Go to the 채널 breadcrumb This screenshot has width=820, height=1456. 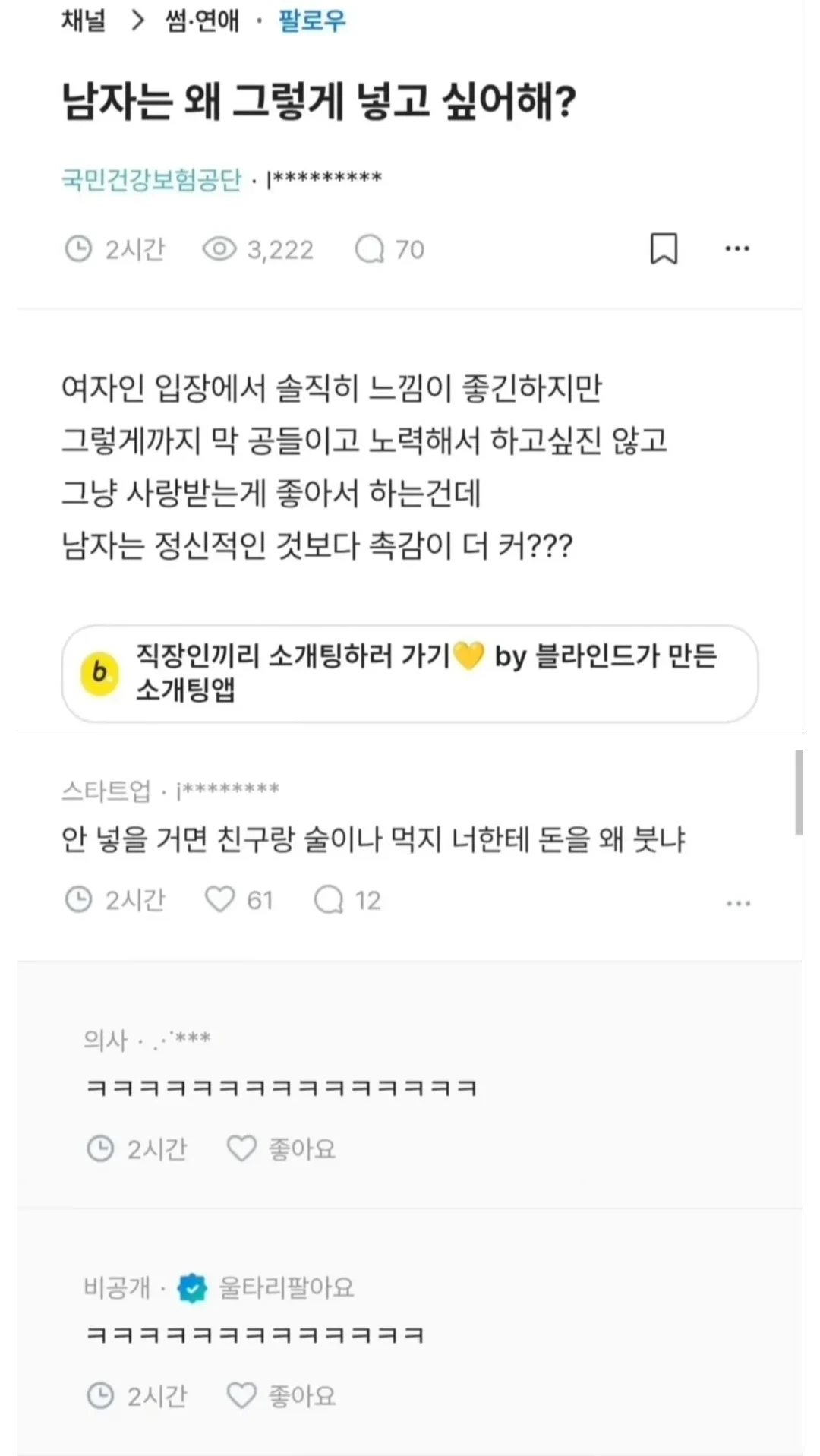click(x=84, y=20)
